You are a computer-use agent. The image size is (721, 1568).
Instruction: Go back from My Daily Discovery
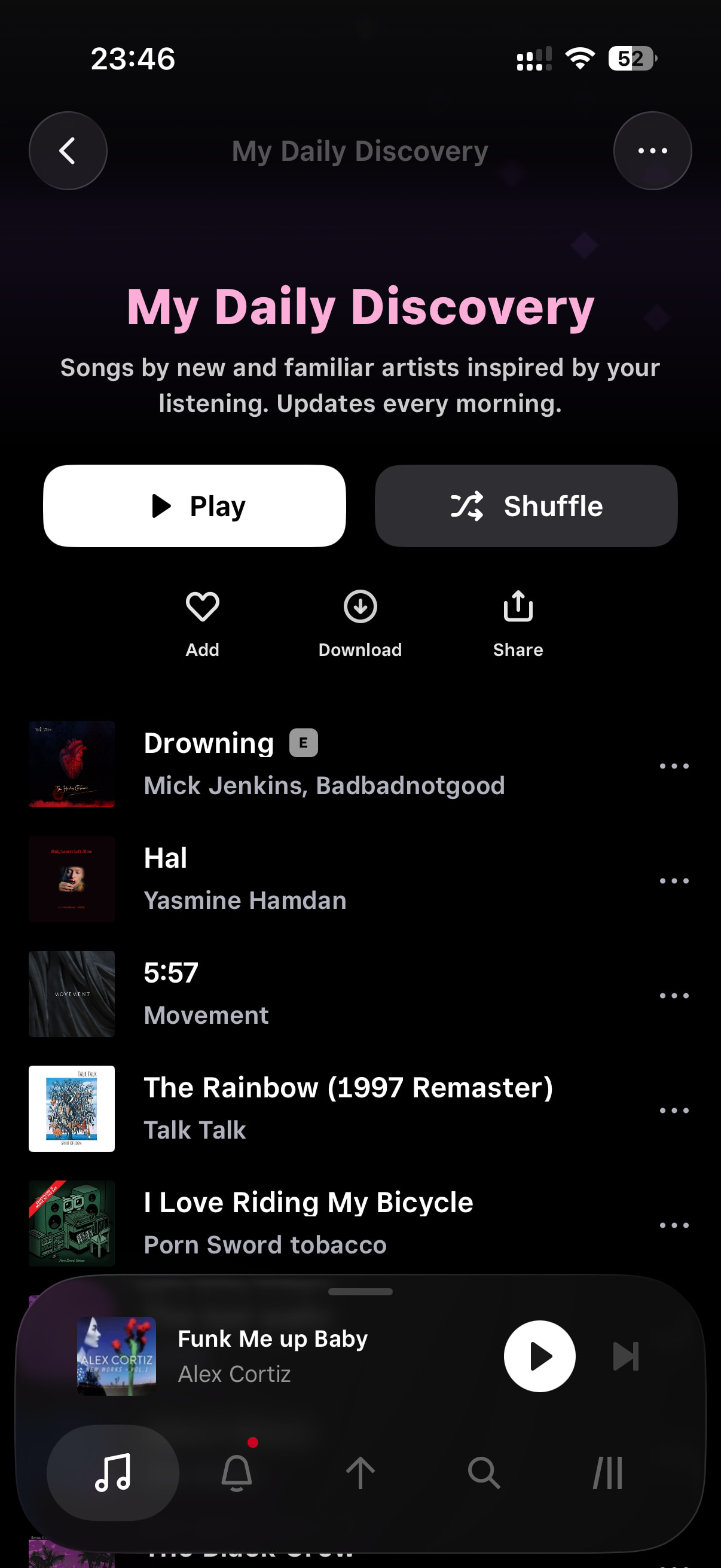tap(68, 151)
